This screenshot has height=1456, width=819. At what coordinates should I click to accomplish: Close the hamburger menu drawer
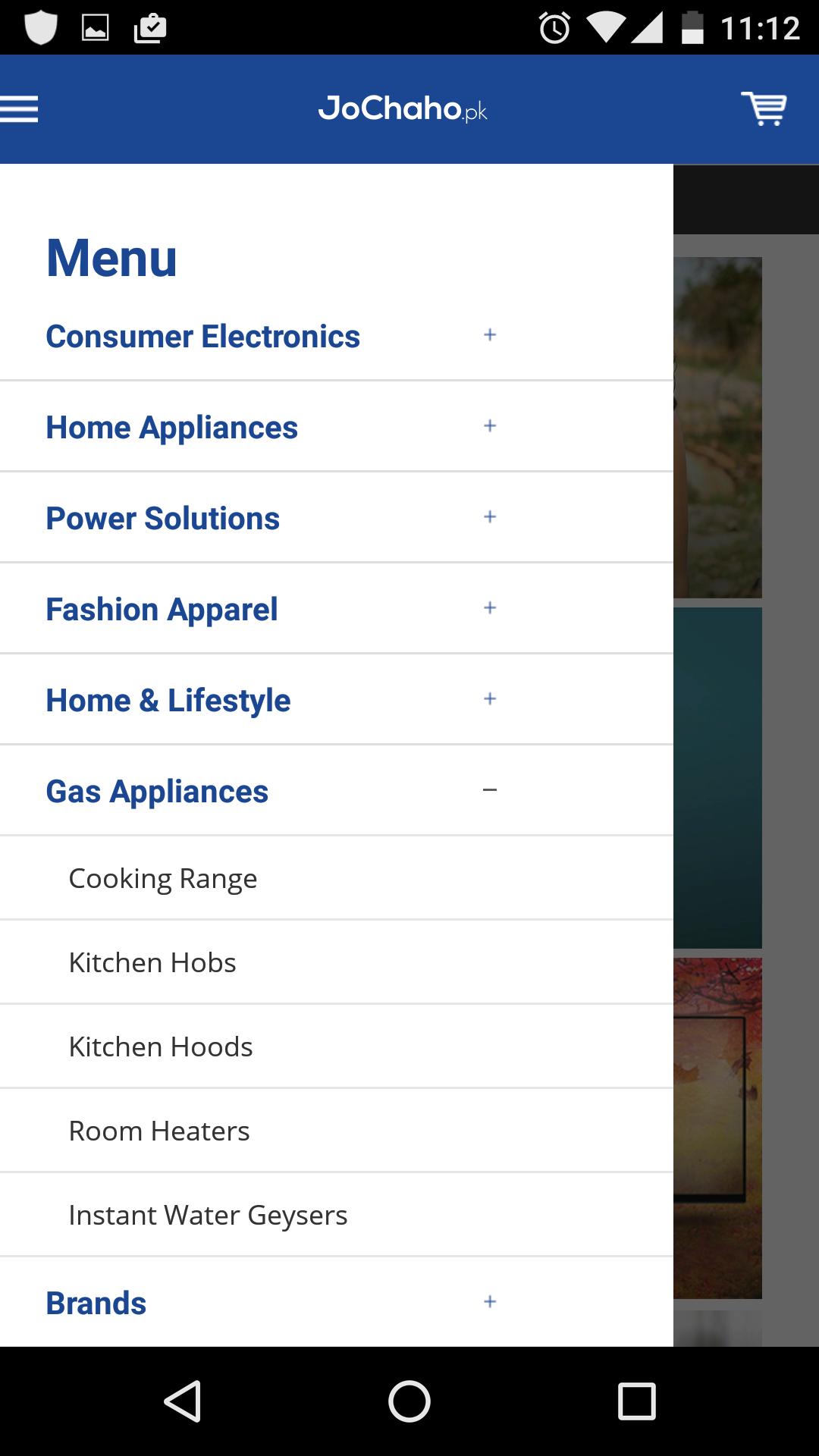20,109
